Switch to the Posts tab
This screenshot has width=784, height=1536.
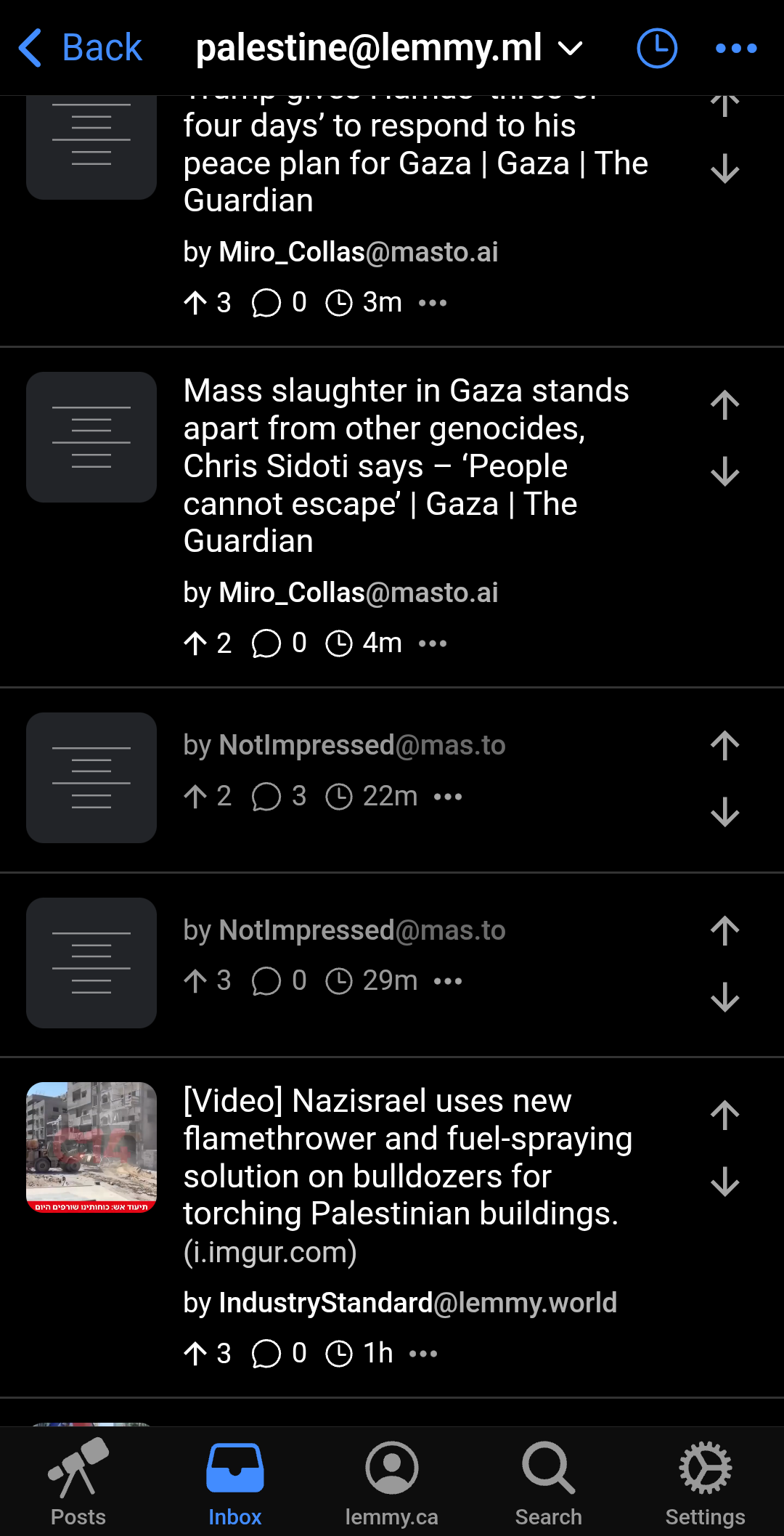click(x=78, y=1482)
